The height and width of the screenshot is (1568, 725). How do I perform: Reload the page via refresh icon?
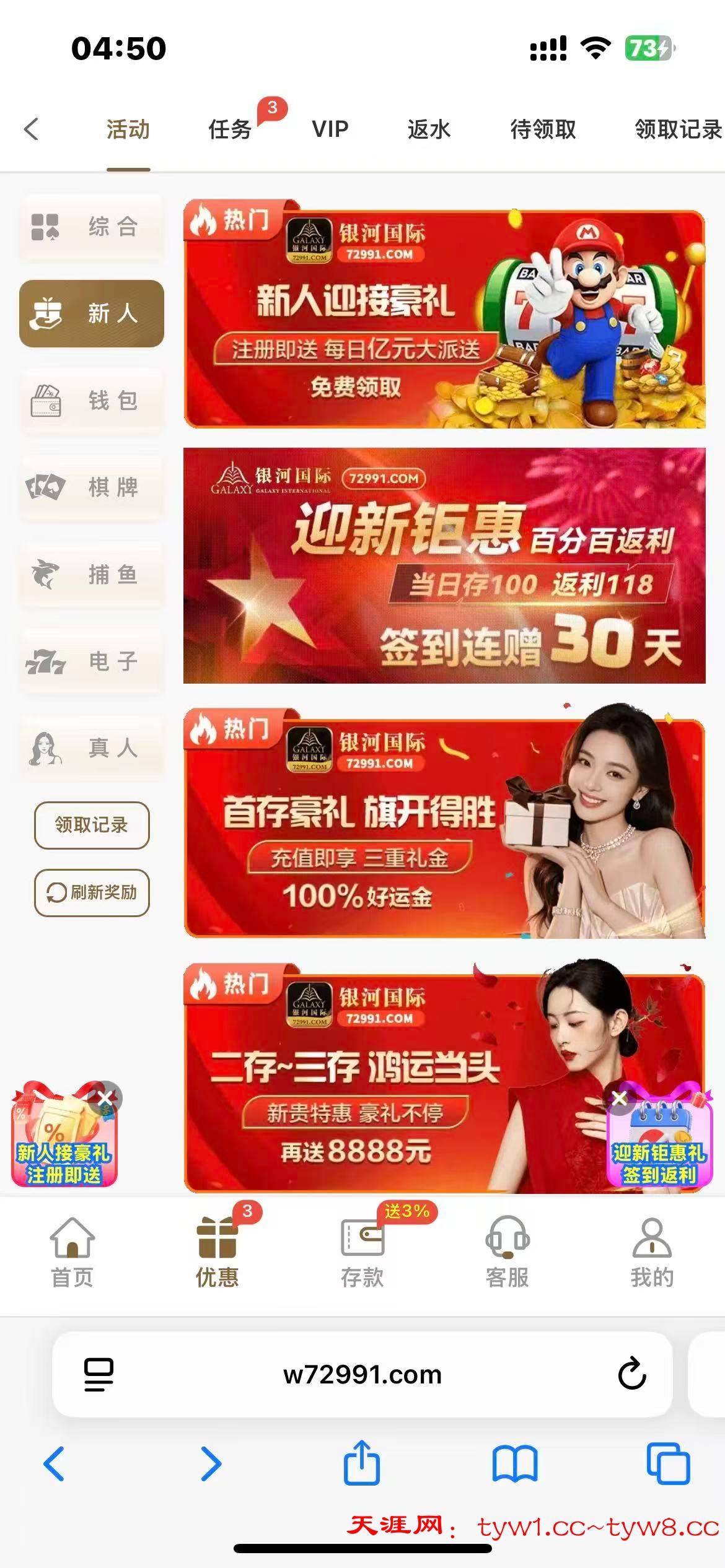[x=631, y=1374]
